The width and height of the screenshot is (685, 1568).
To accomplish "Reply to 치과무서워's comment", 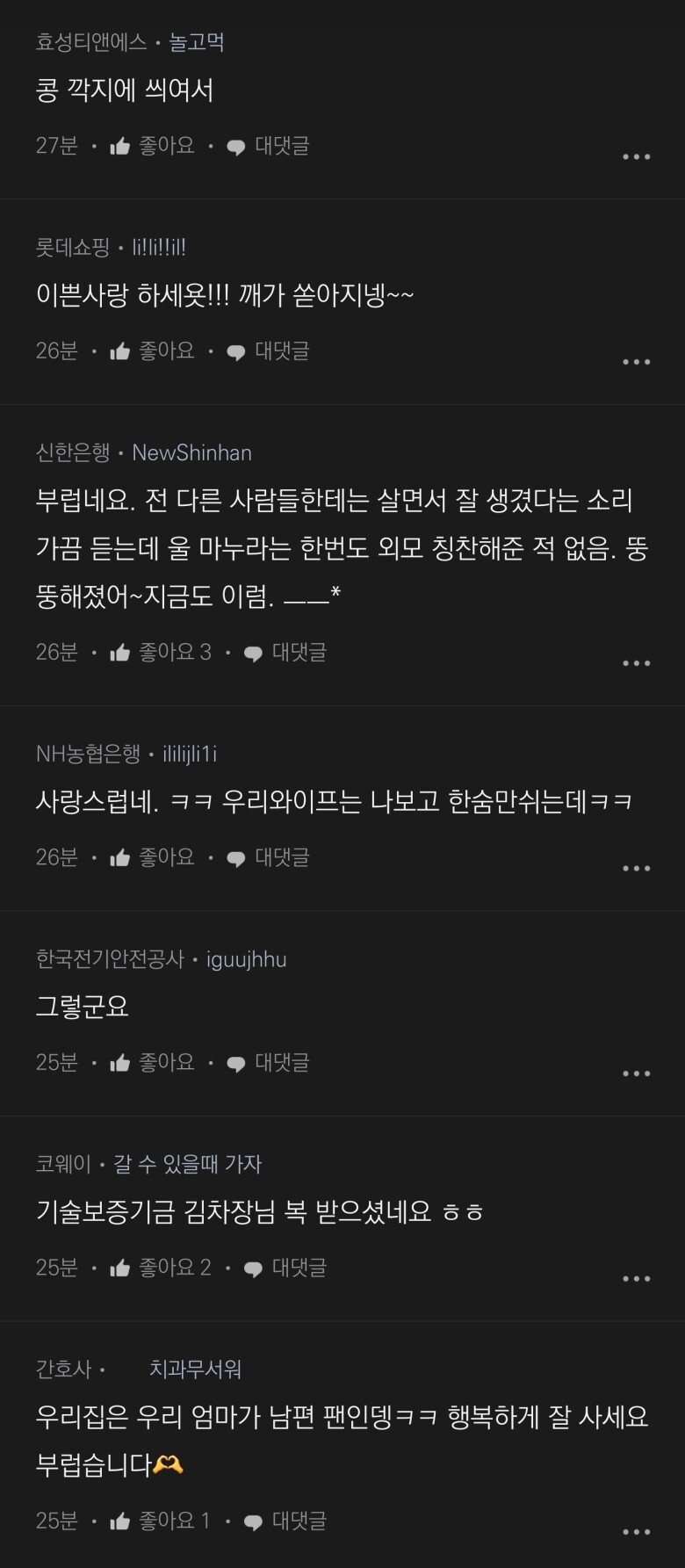I will [x=285, y=1521].
